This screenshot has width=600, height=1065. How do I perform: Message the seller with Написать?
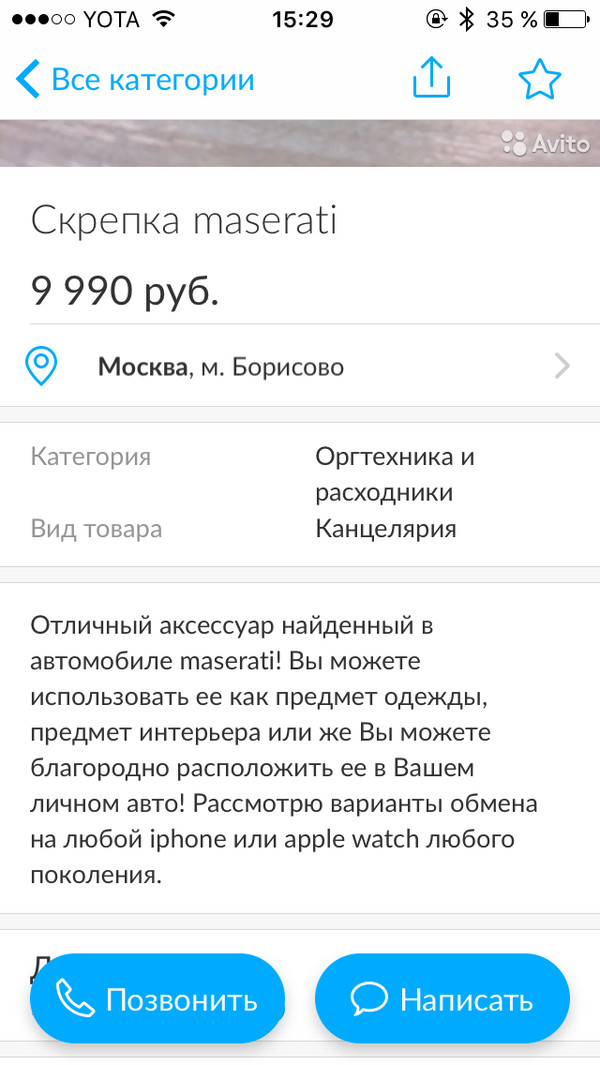tap(442, 999)
